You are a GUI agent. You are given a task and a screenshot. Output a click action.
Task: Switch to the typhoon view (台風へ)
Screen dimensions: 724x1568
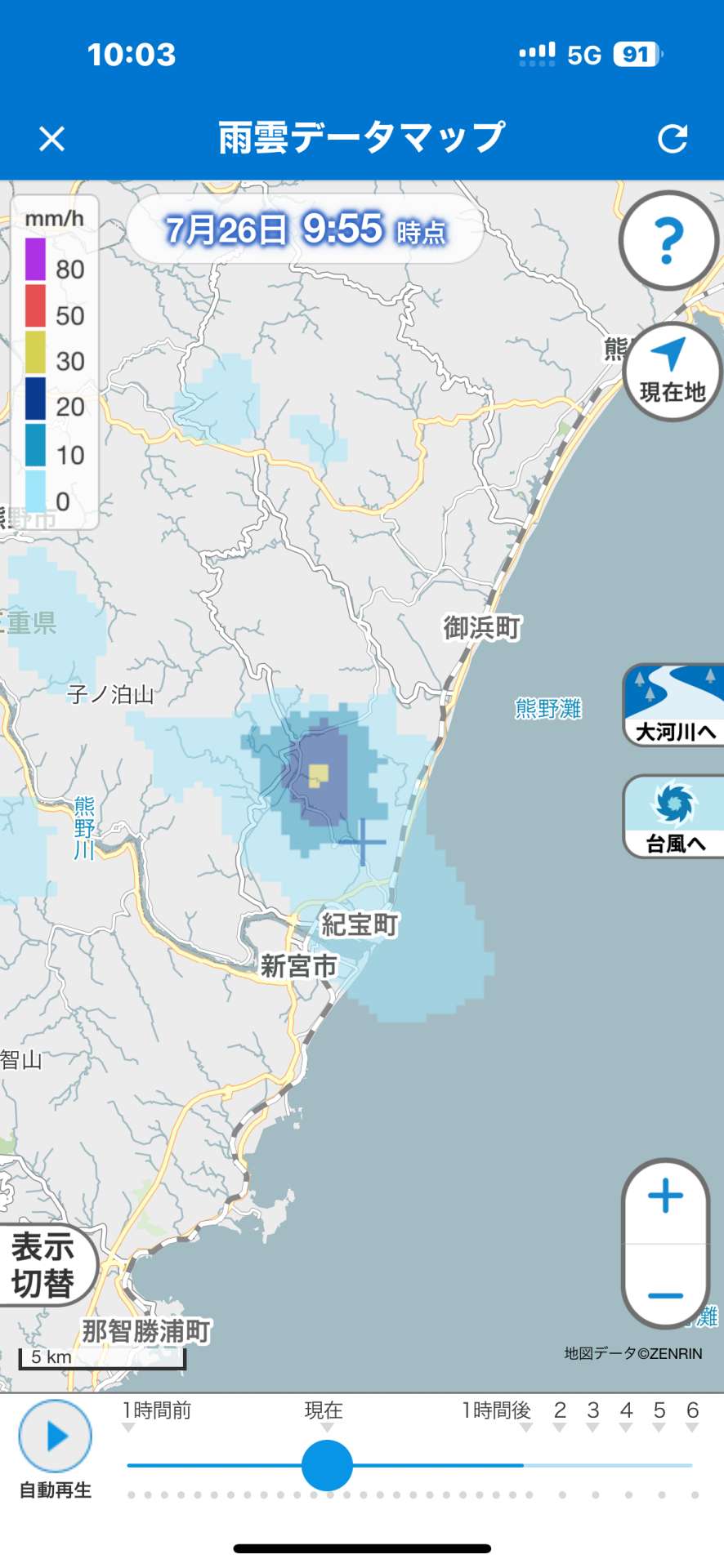(x=675, y=817)
